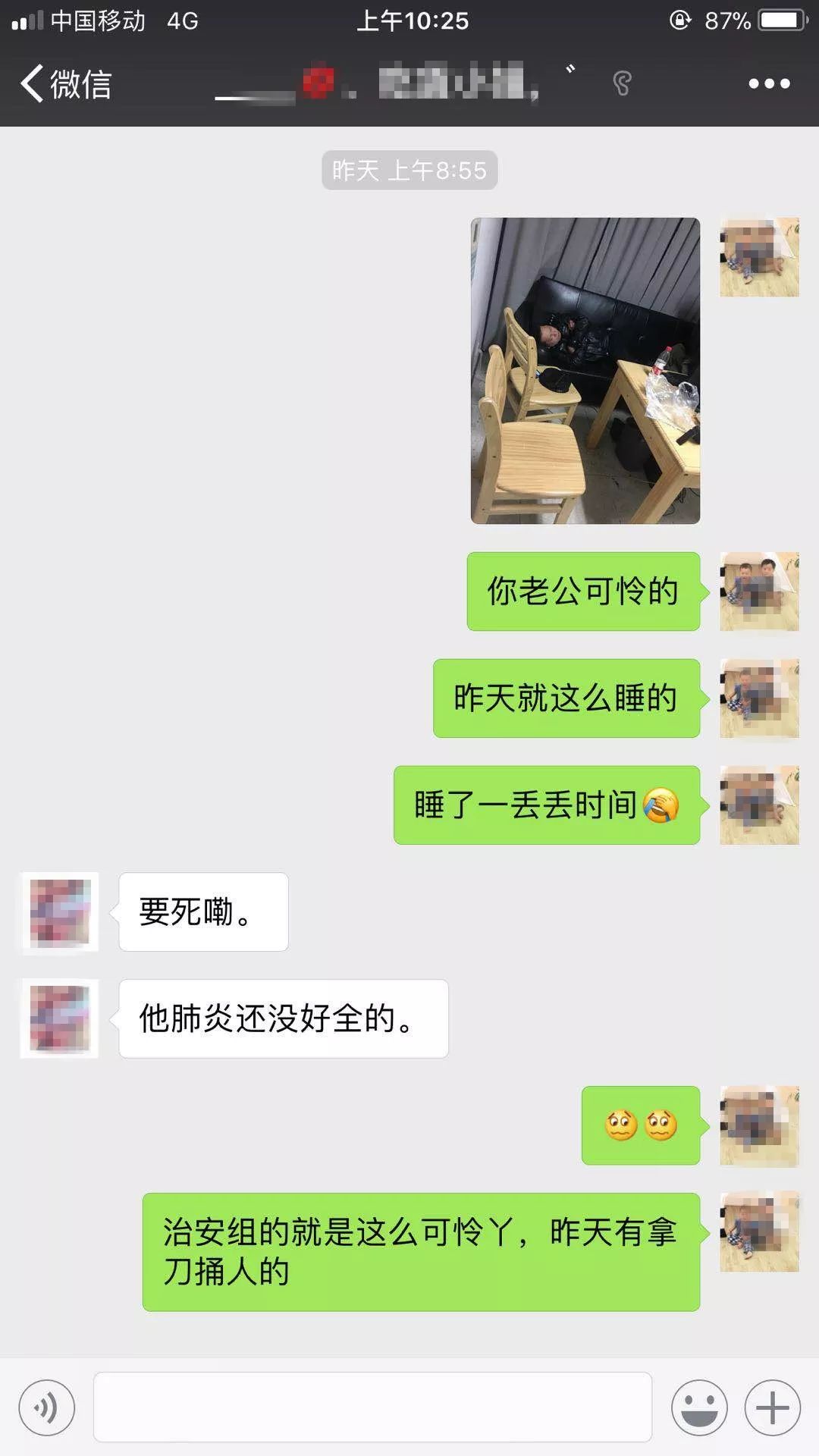Tap the message text input field
The height and width of the screenshot is (1456, 819).
coord(372,1407)
